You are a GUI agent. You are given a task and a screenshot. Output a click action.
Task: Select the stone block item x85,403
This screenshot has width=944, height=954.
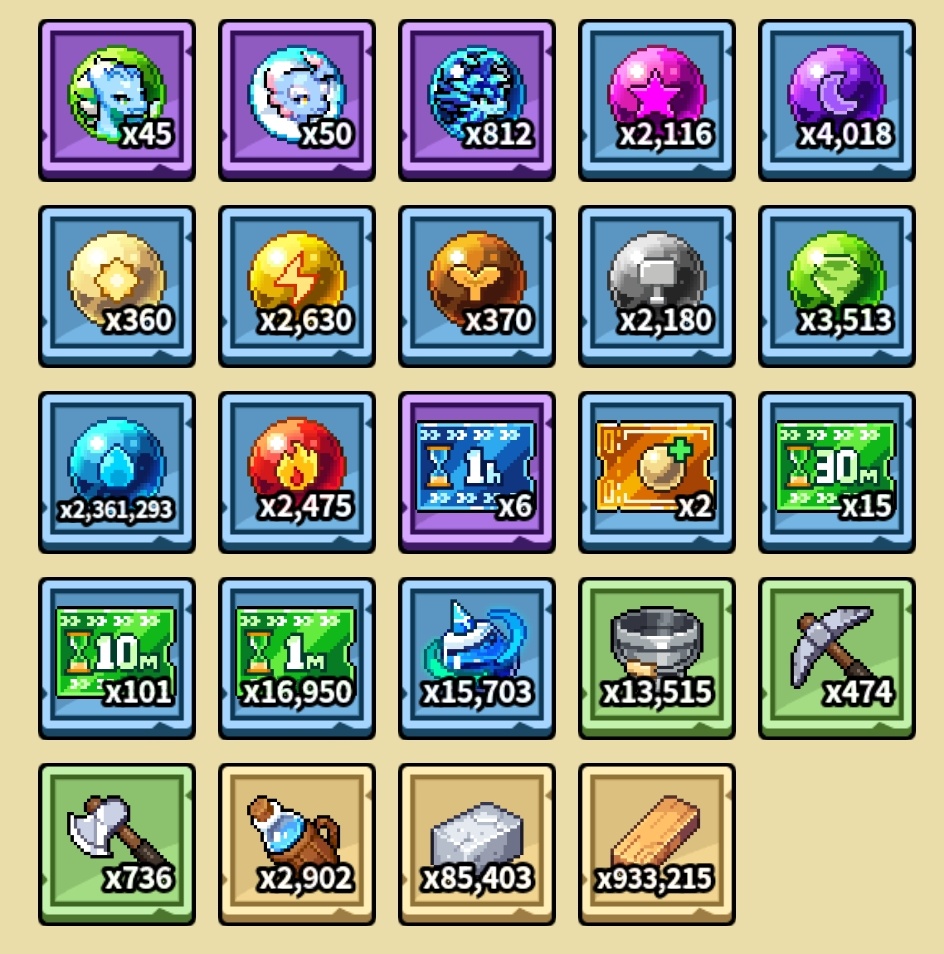pos(477,845)
